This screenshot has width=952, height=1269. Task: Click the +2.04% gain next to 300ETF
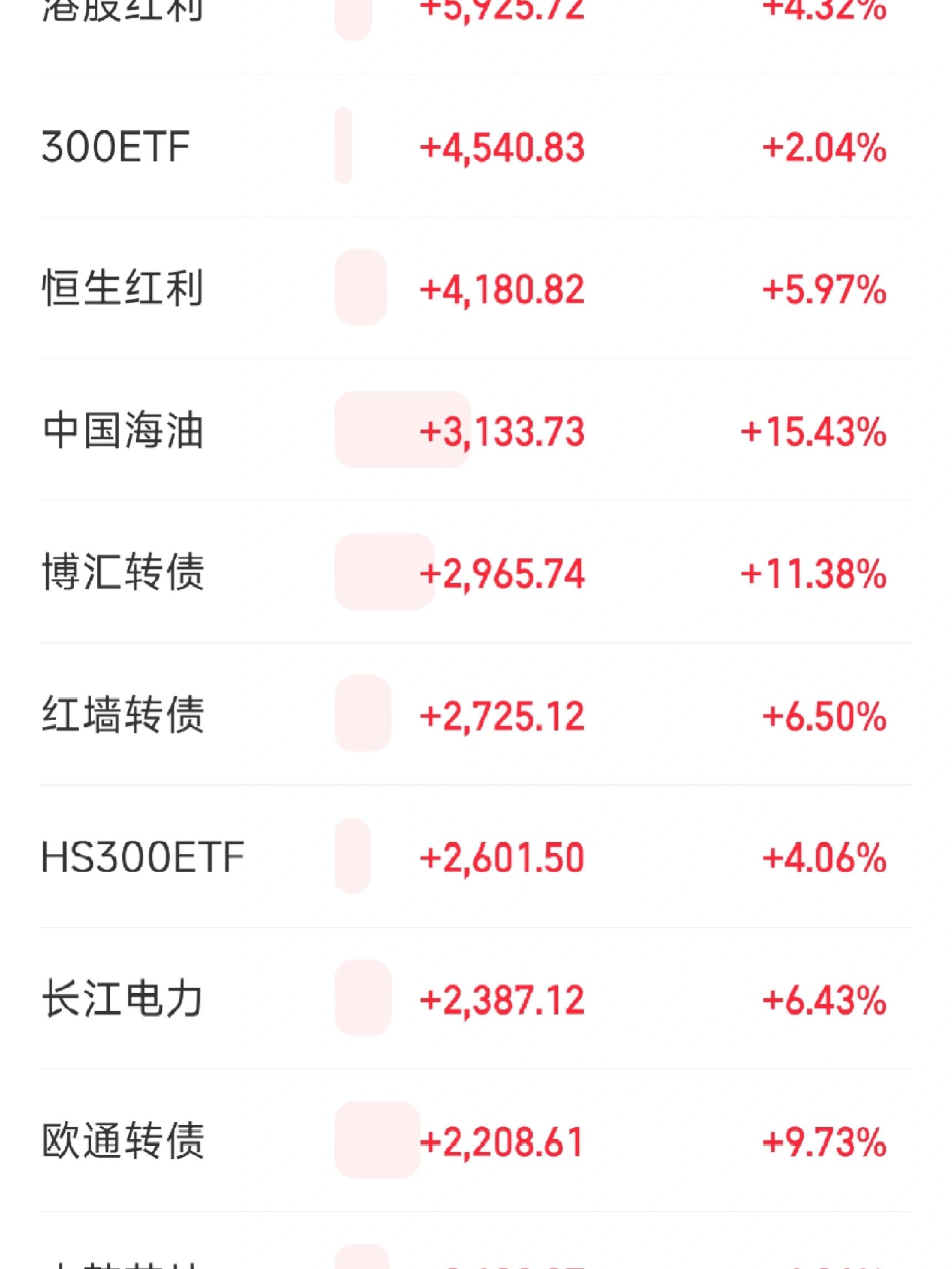click(823, 146)
